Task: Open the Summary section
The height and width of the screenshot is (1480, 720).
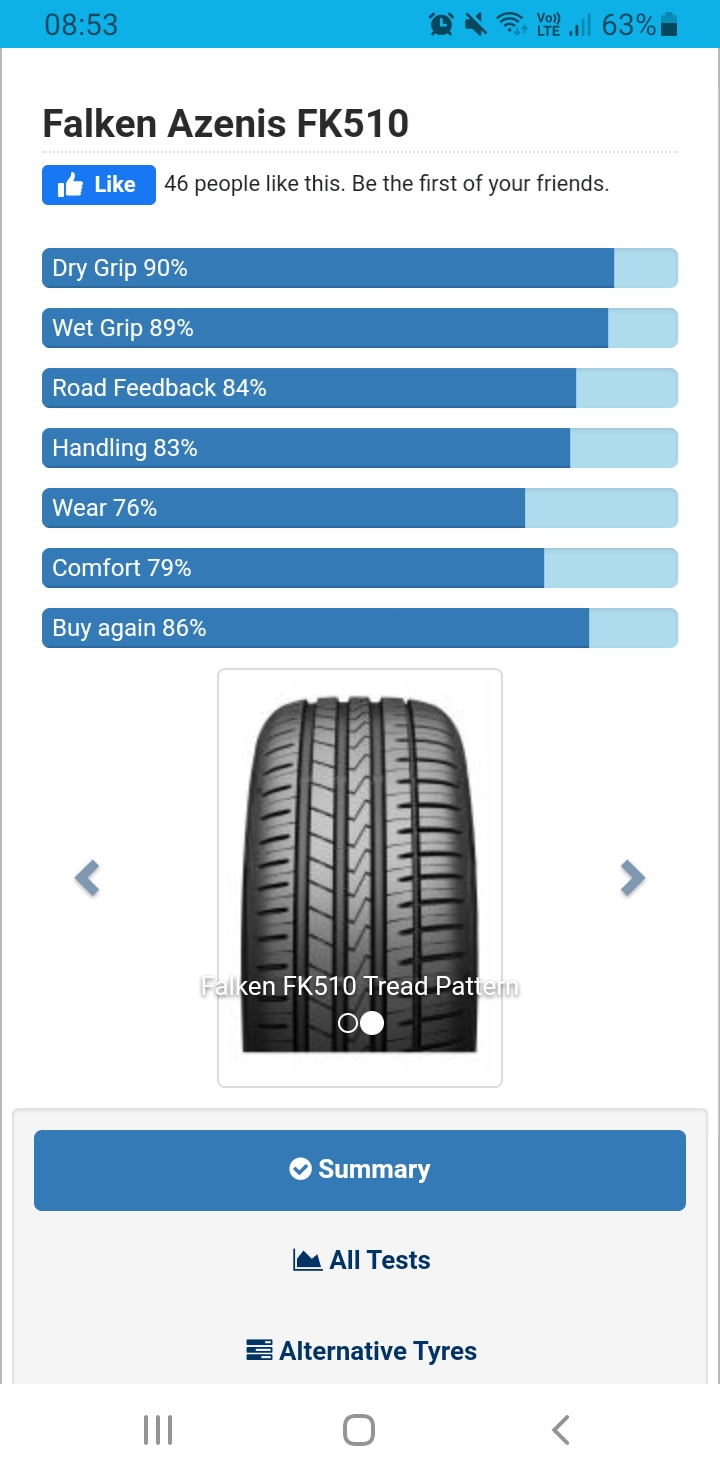Action: tap(360, 1170)
